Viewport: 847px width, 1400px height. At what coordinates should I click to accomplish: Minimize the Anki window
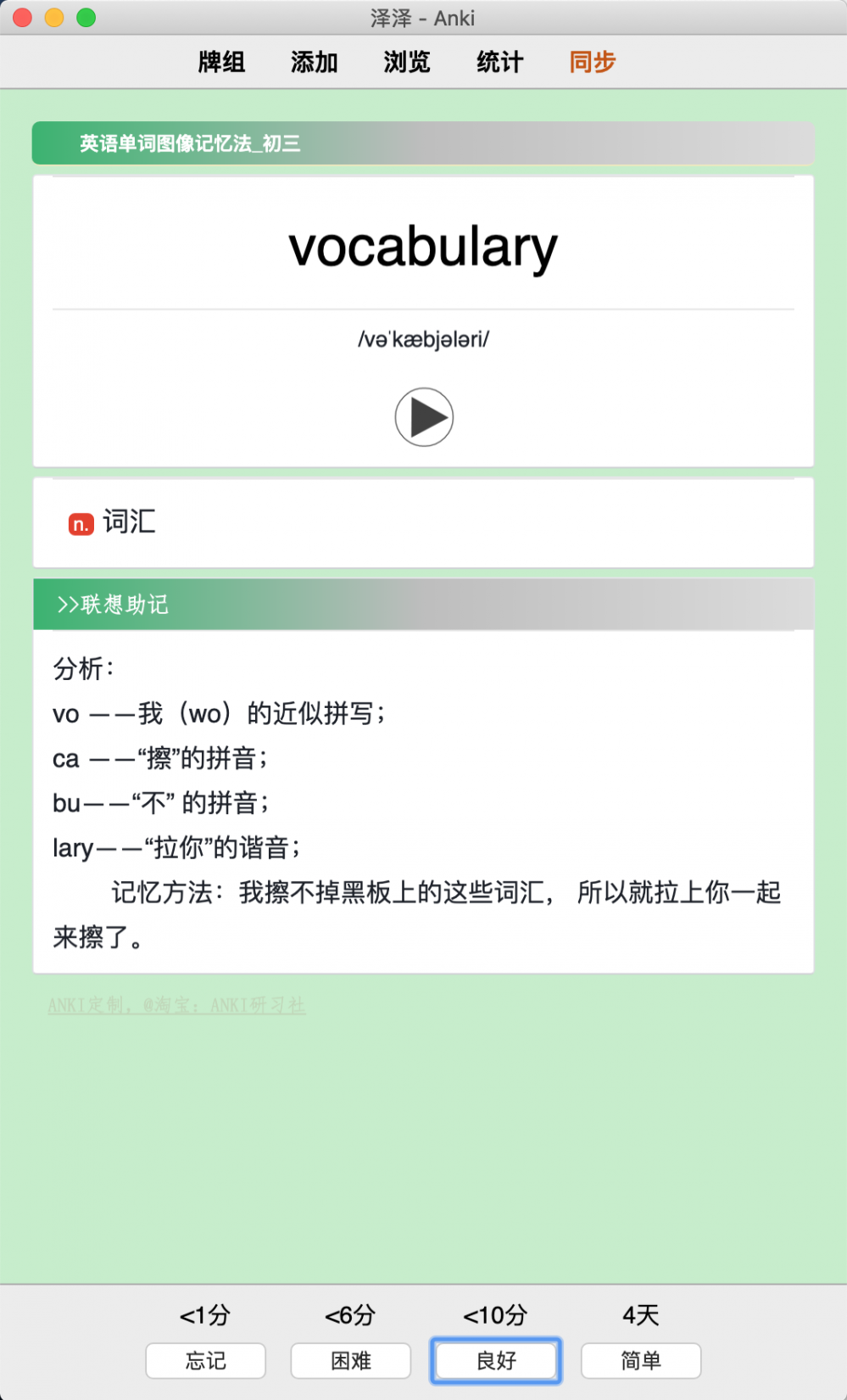pyautogui.click(x=54, y=18)
